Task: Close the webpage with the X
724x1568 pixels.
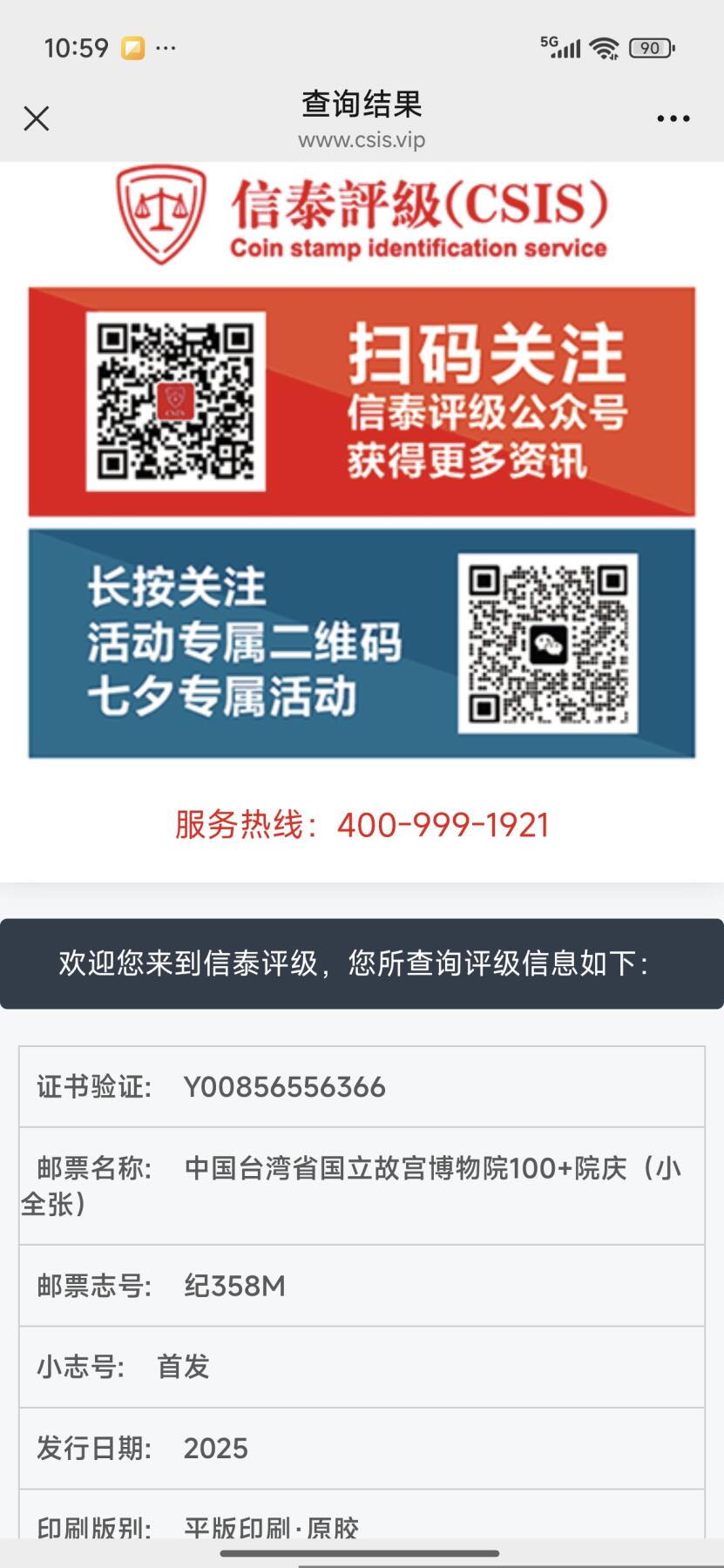Action: point(37,118)
